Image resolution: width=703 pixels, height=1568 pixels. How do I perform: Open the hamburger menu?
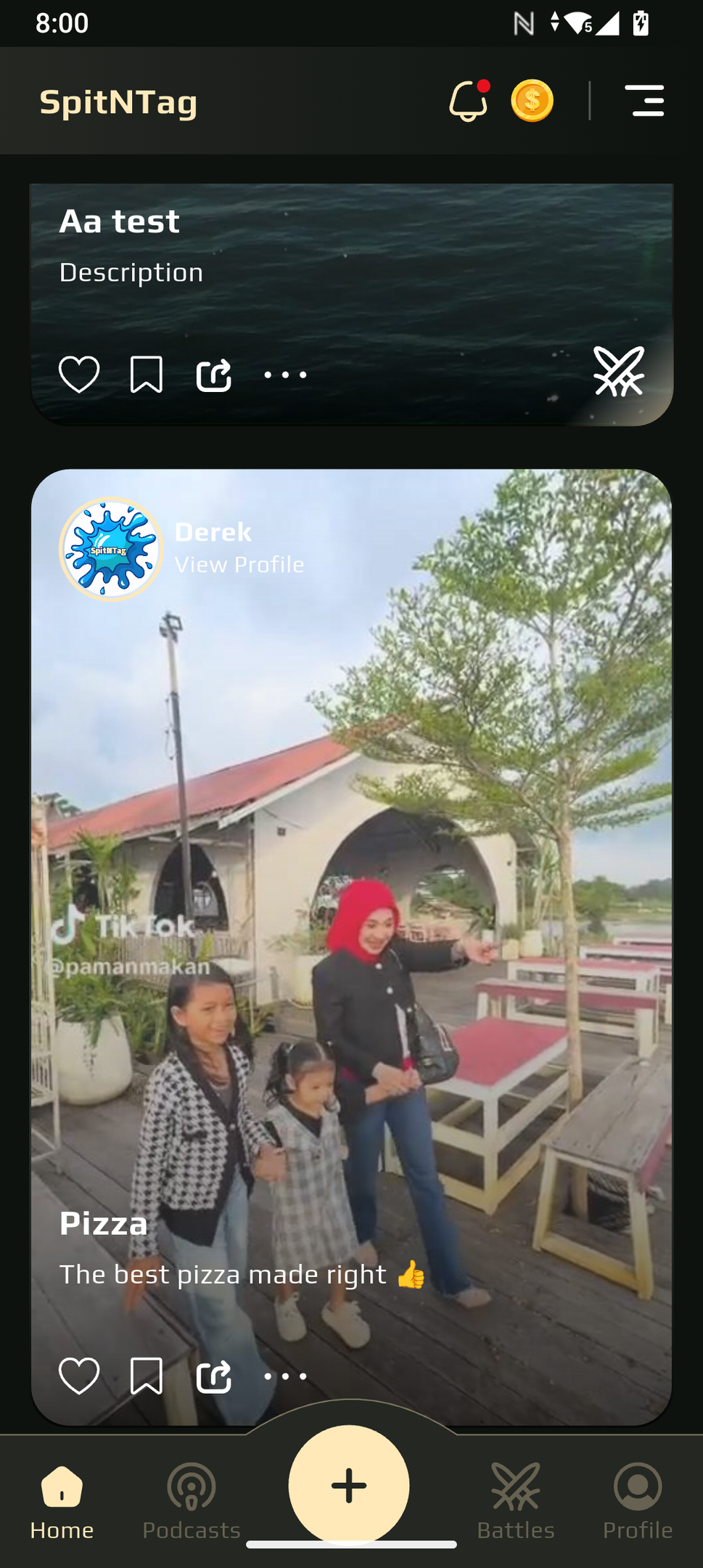pyautogui.click(x=644, y=101)
